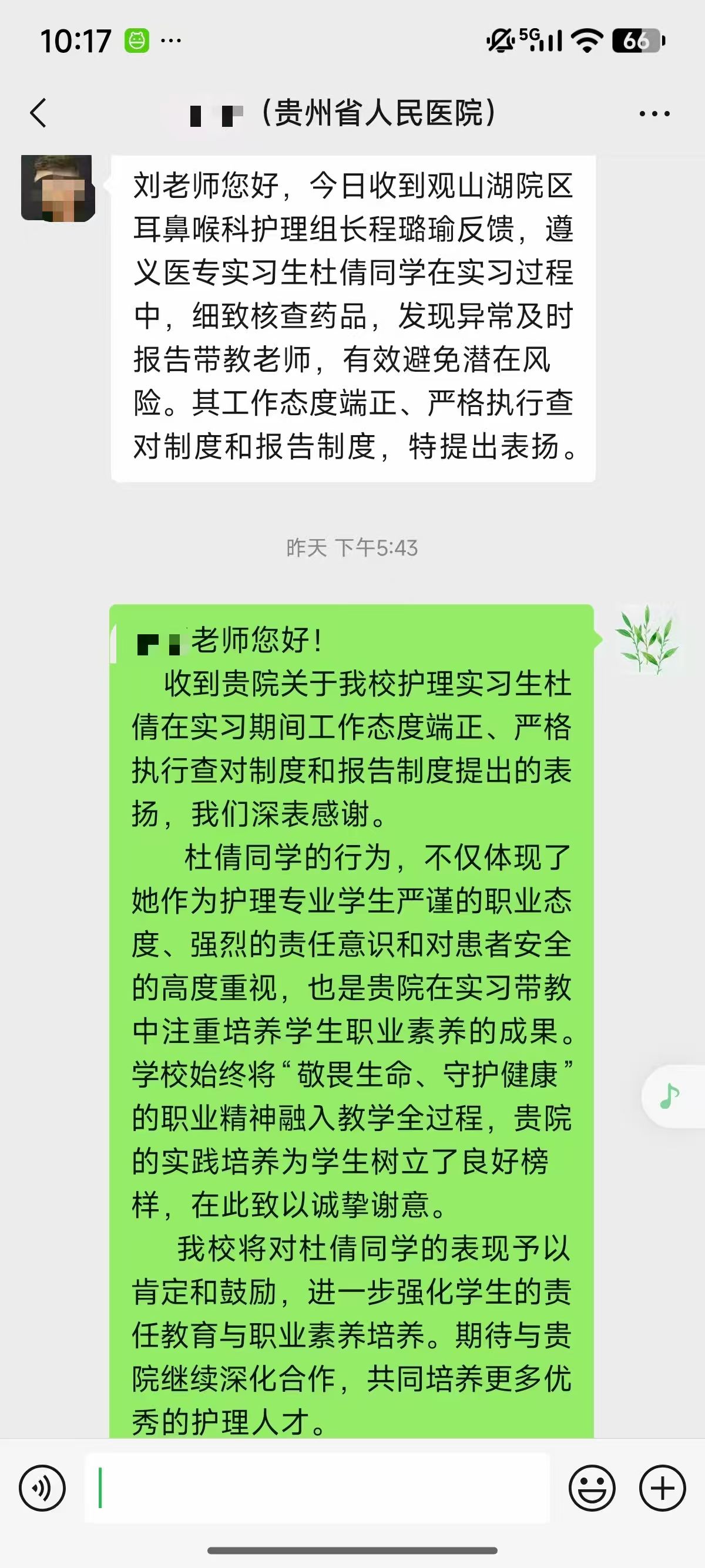Viewport: 705px width, 1568px height.
Task: Open the sender's profile avatar
Action: click(57, 188)
